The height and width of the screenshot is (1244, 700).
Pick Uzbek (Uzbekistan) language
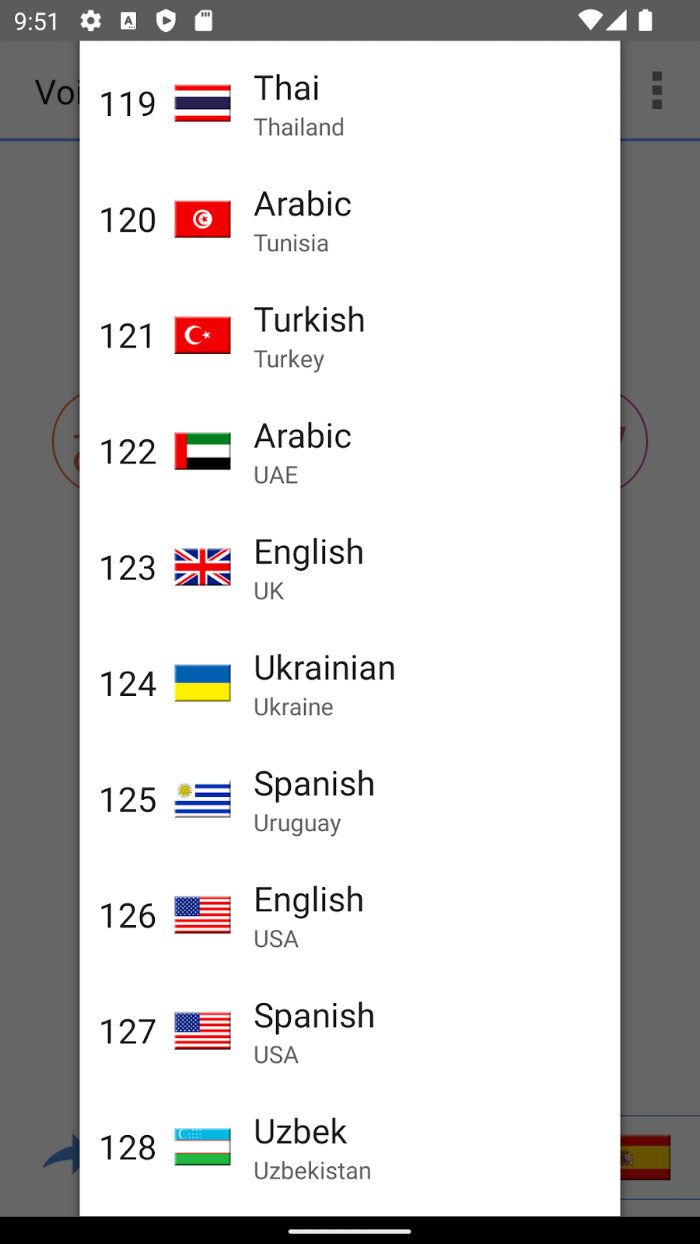click(x=349, y=1148)
